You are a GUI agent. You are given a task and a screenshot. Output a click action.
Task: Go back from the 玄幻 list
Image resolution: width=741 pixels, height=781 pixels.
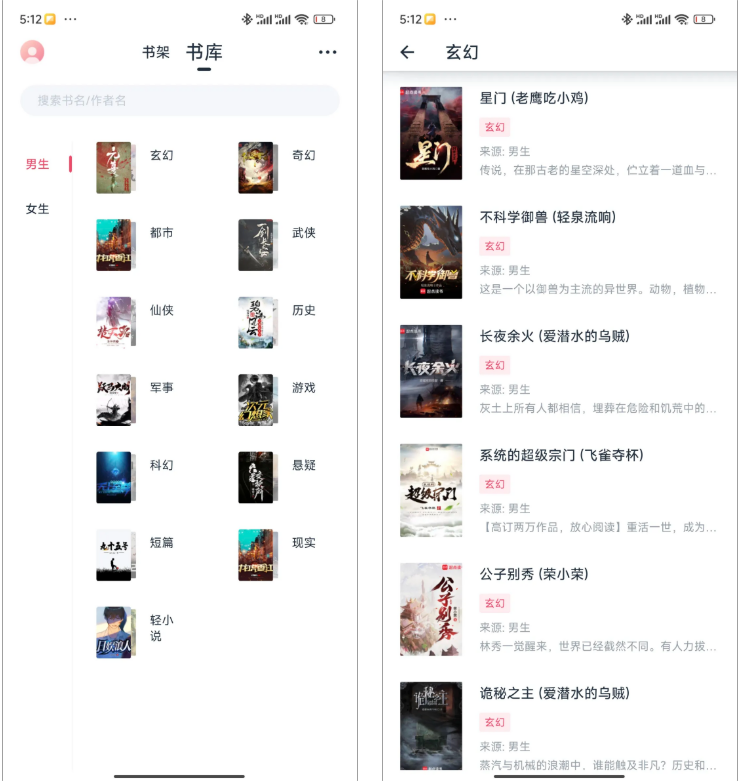click(x=407, y=52)
